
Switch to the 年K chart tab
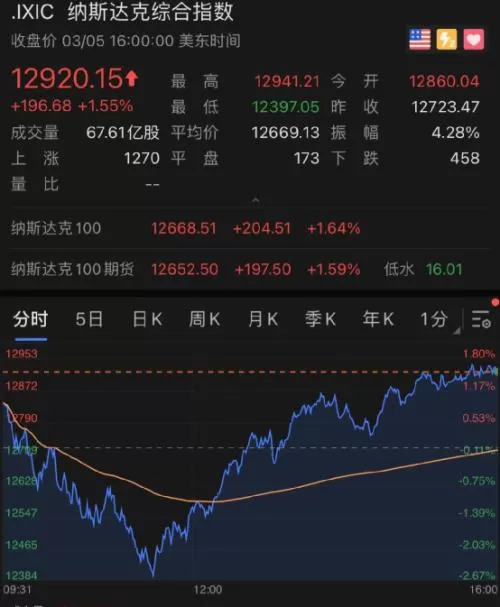click(378, 320)
